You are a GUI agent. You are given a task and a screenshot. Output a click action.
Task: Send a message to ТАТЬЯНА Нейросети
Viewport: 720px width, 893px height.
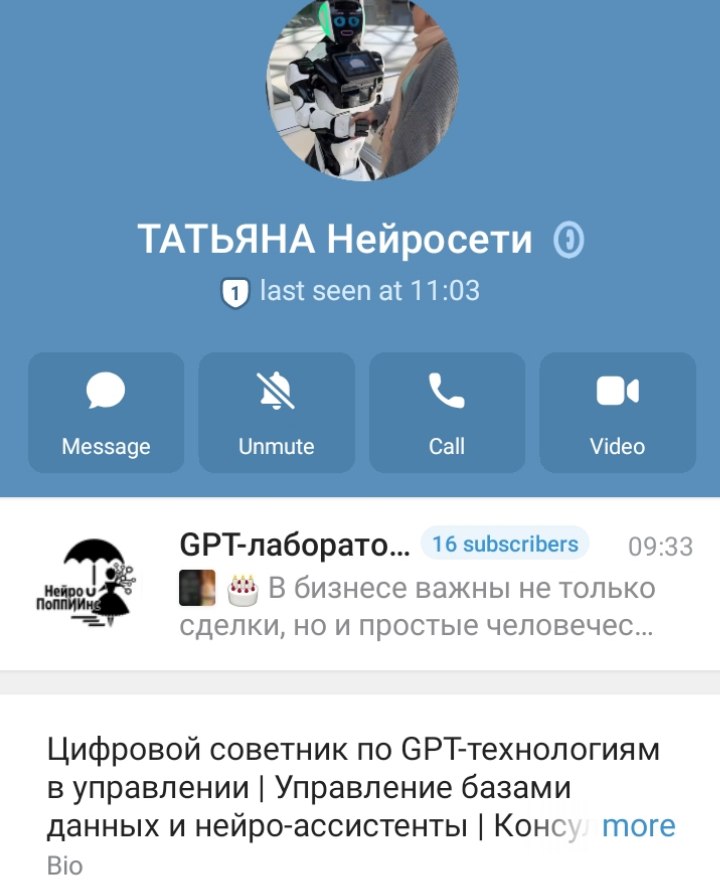click(x=106, y=412)
